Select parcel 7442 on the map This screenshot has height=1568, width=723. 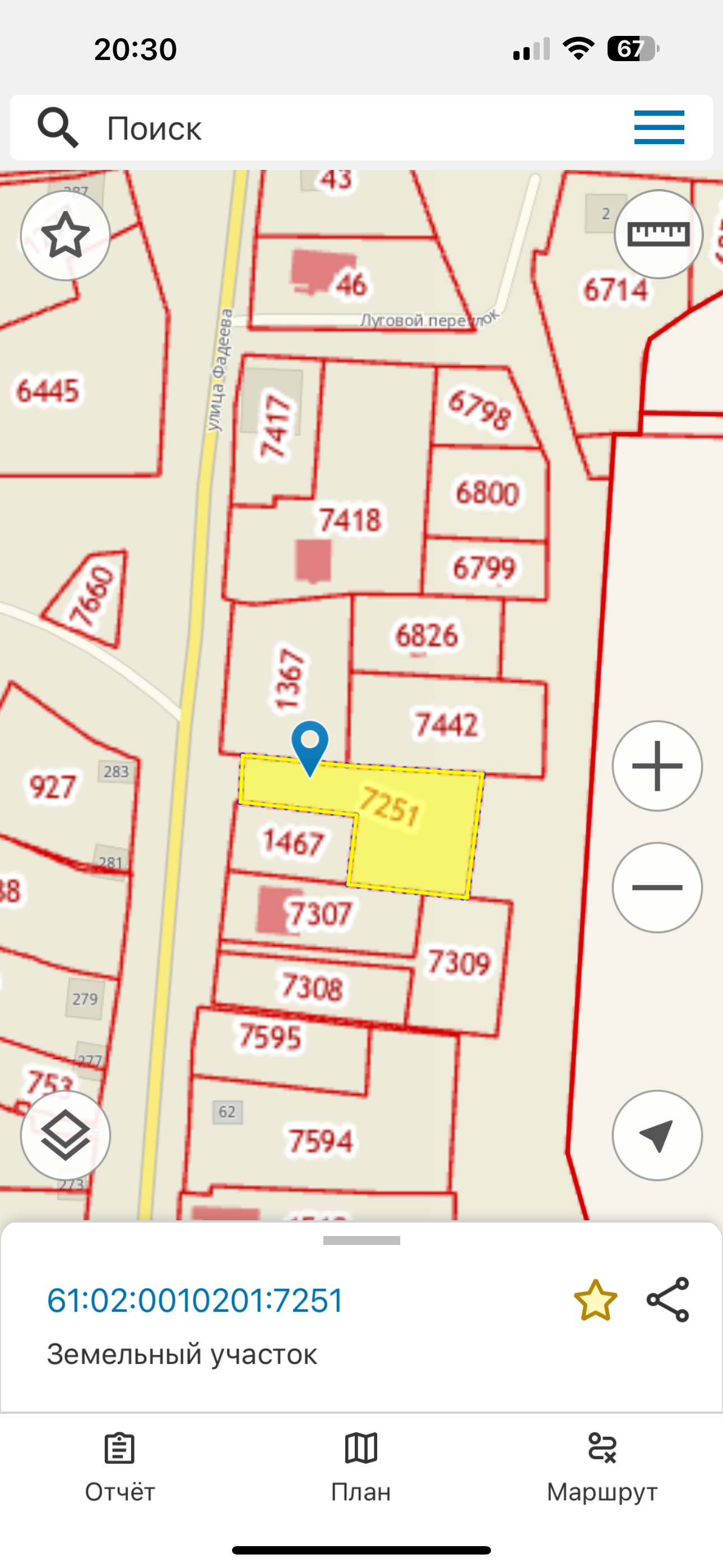(x=447, y=725)
